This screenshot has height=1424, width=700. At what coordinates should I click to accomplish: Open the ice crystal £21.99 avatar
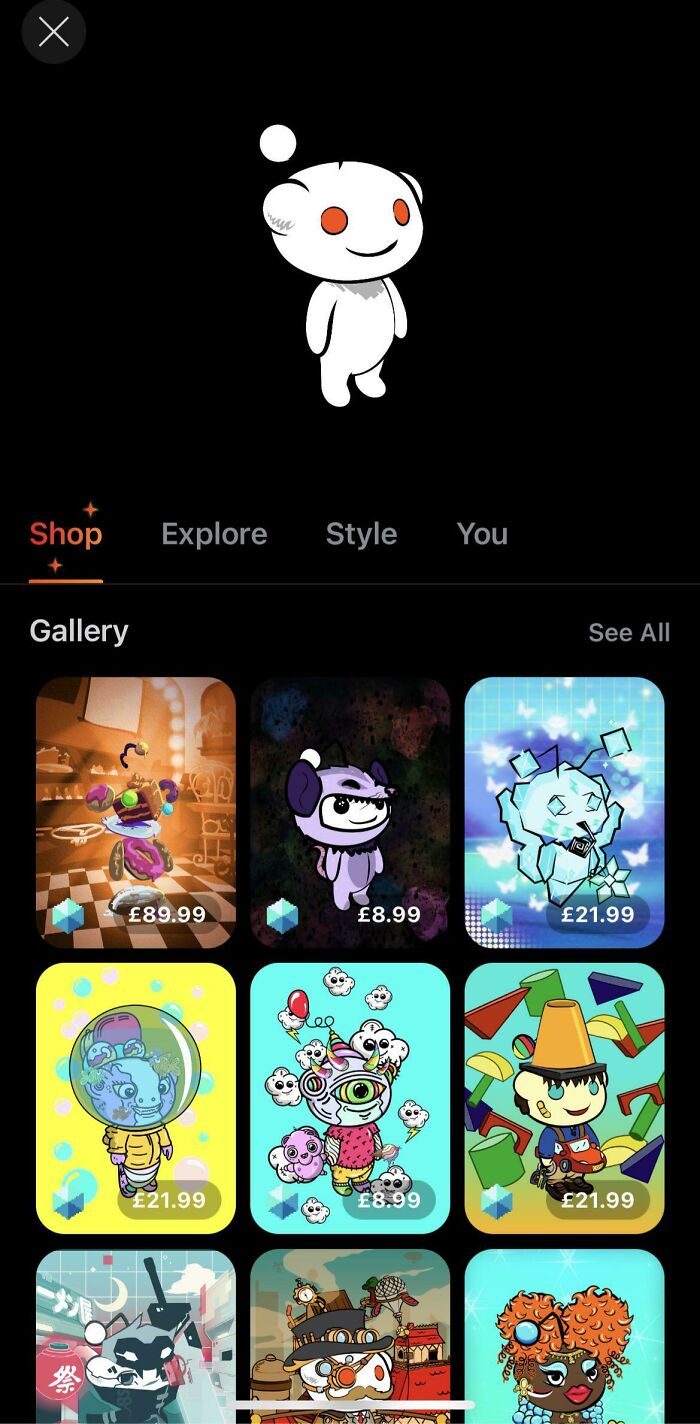(564, 810)
